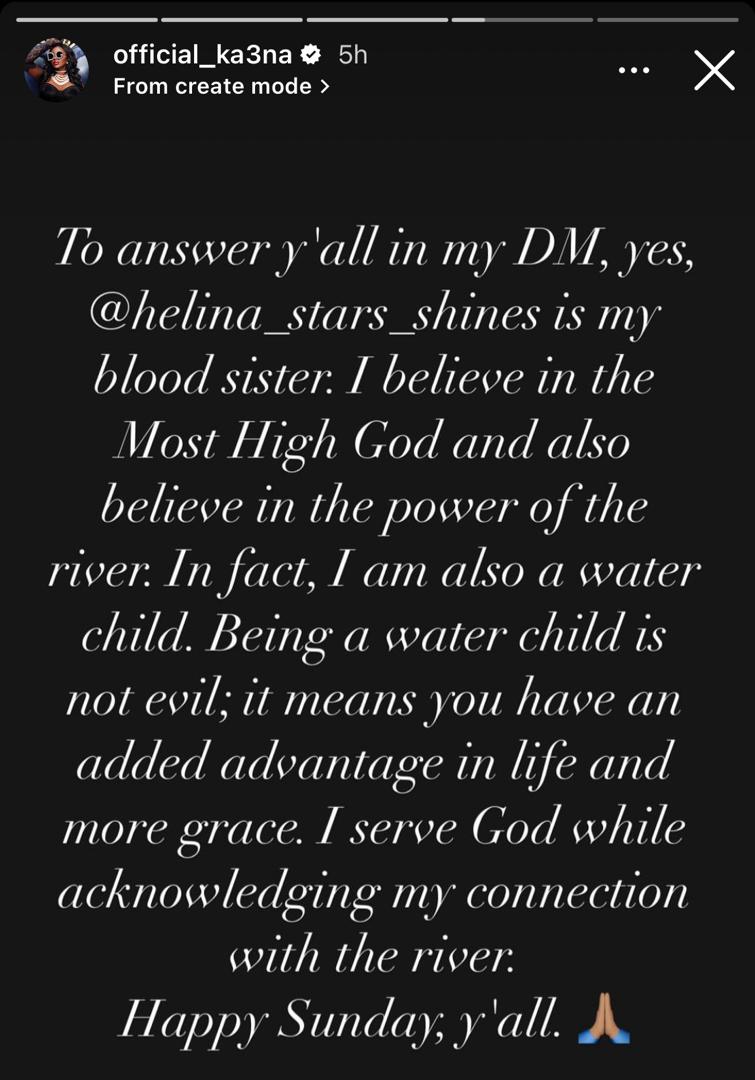Click official_ka3na's profile avatar
This screenshot has width=755, height=1080.
58,70
